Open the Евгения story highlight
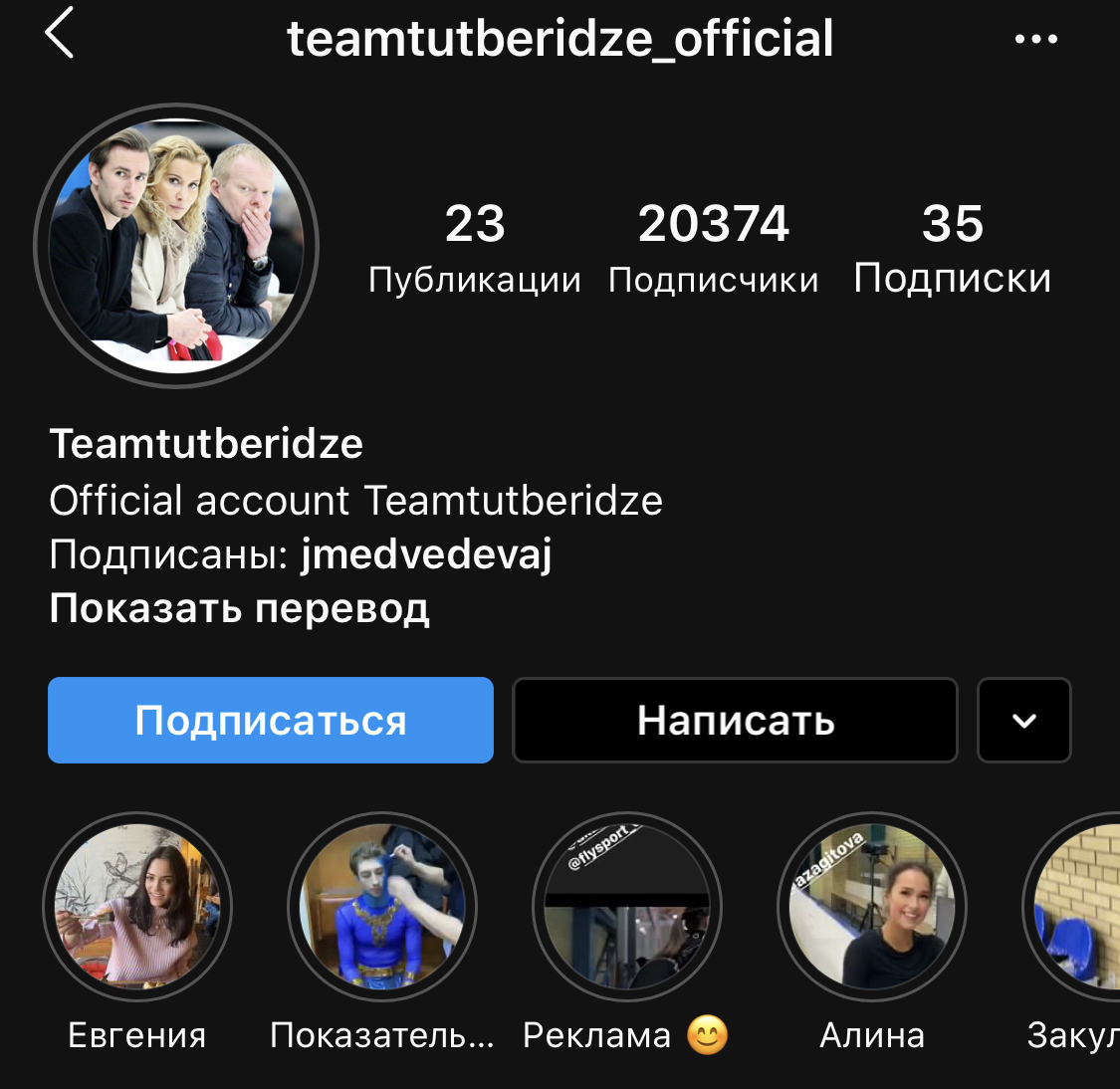Viewport: 1120px width, 1089px height. 137,907
